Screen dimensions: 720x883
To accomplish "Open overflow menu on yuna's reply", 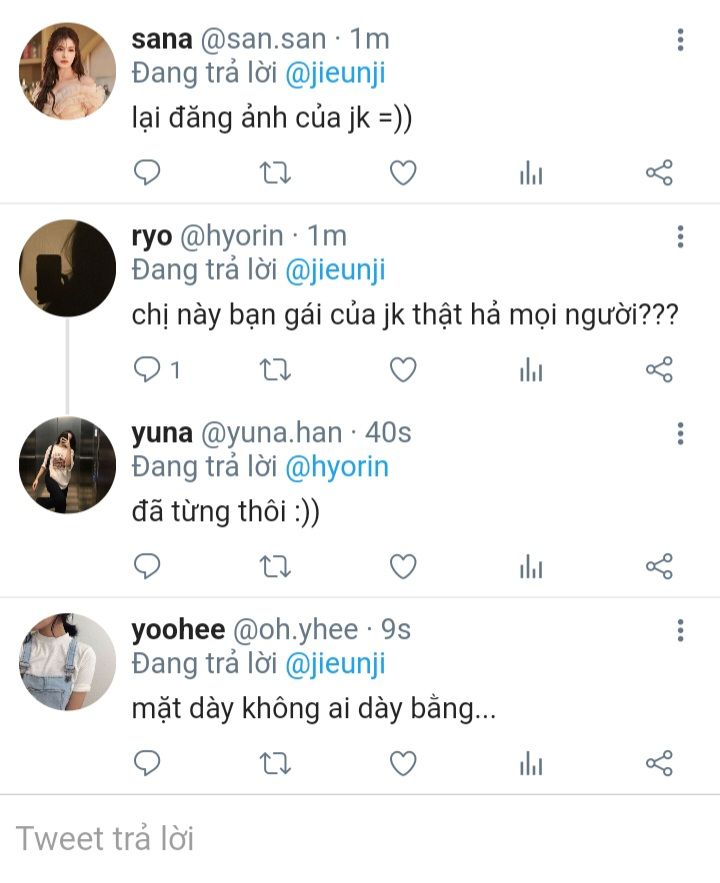I will 680,433.
